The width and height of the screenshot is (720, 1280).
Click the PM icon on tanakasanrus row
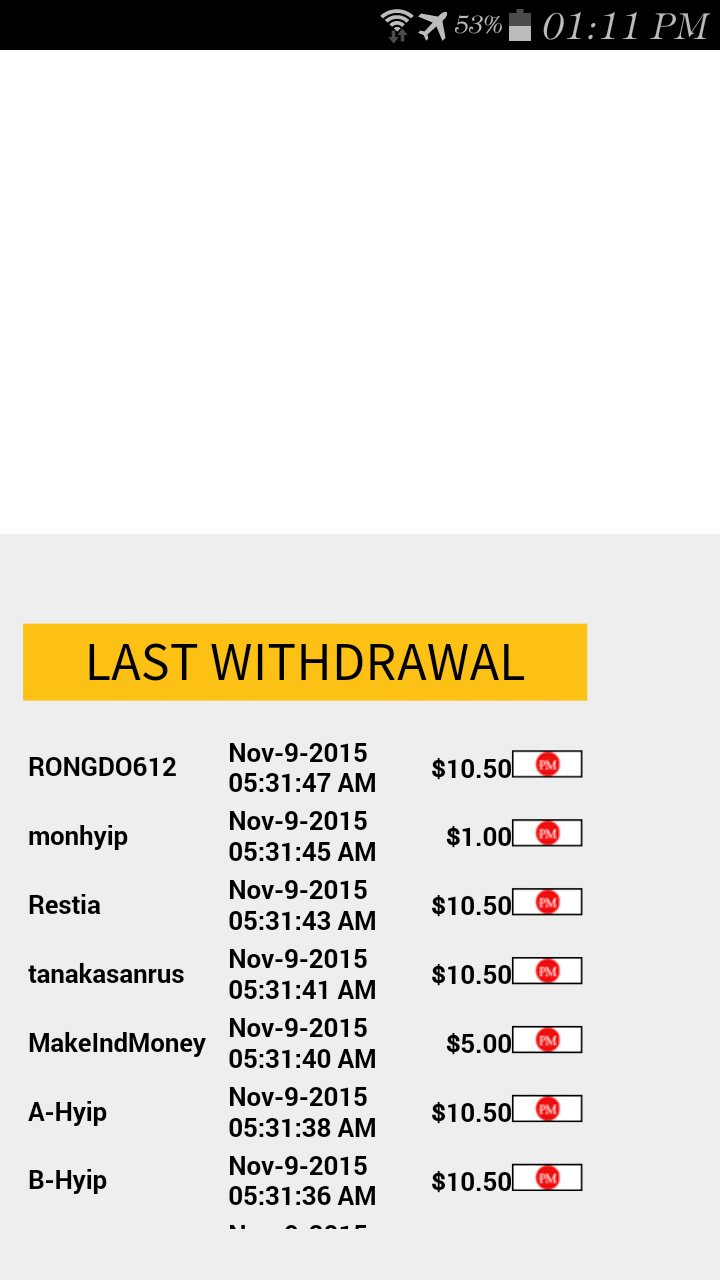tap(547, 970)
